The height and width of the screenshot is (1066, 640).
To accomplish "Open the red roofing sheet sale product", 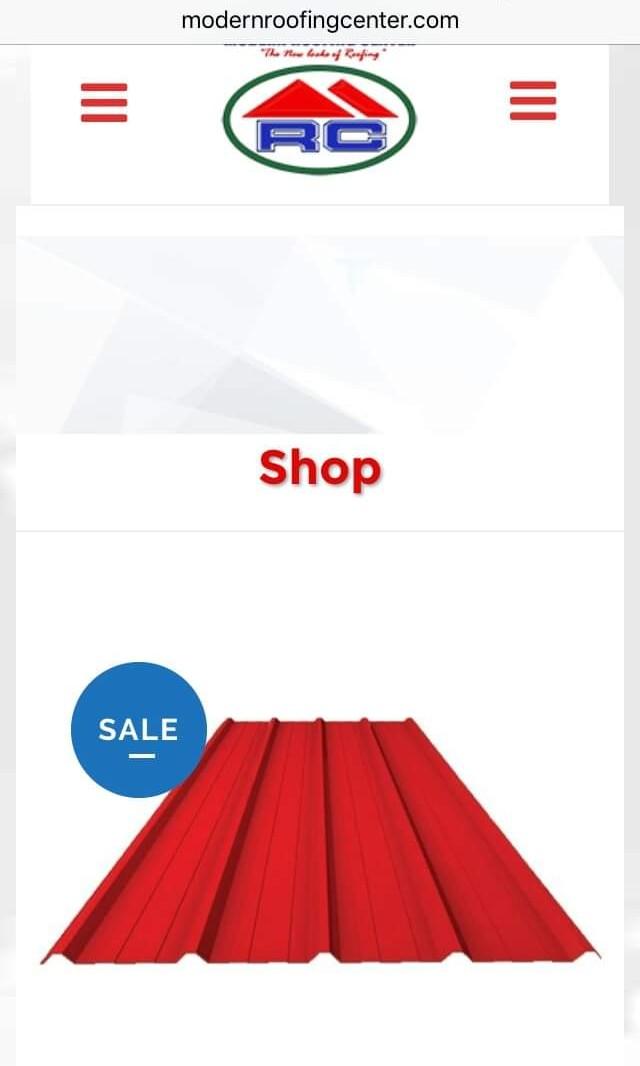I will [320, 840].
